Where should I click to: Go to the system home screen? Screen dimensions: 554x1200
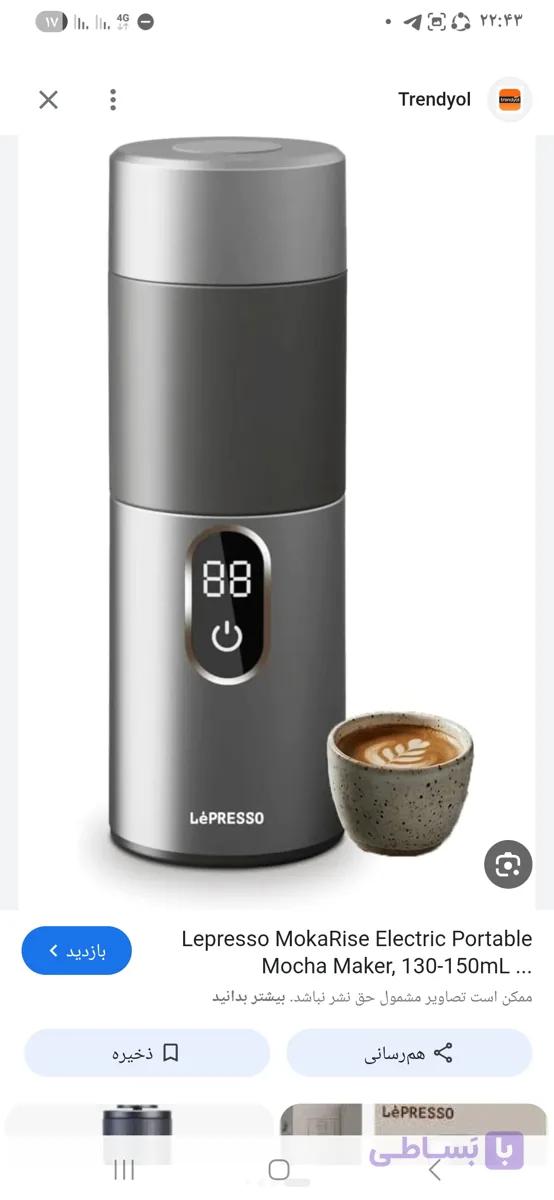coord(279,1170)
